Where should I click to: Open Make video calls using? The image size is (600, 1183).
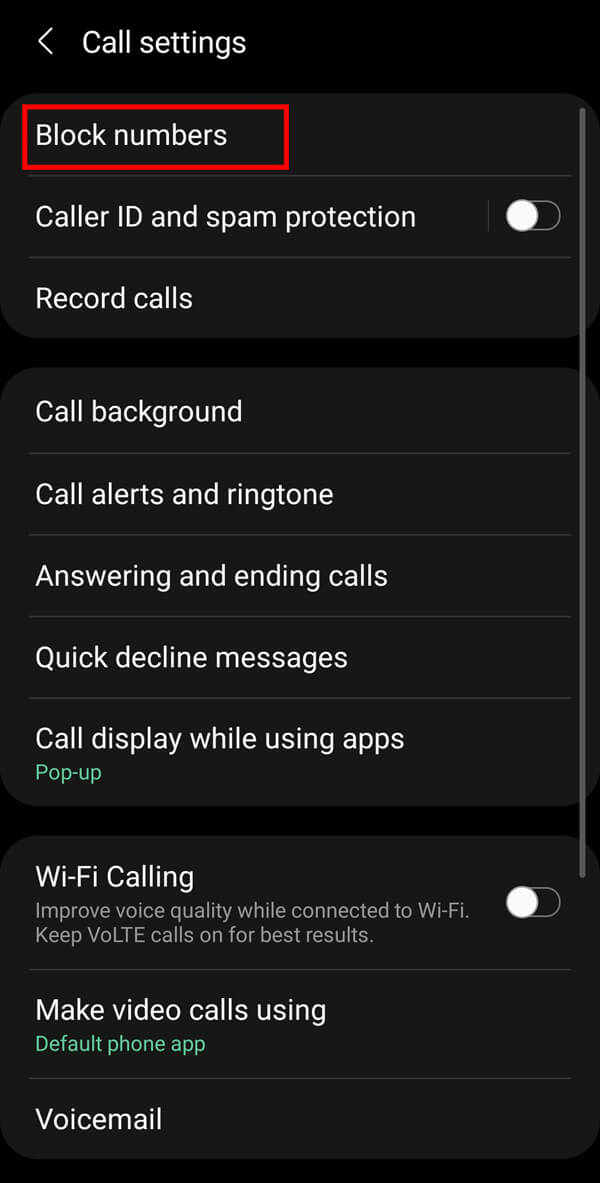click(180, 1024)
